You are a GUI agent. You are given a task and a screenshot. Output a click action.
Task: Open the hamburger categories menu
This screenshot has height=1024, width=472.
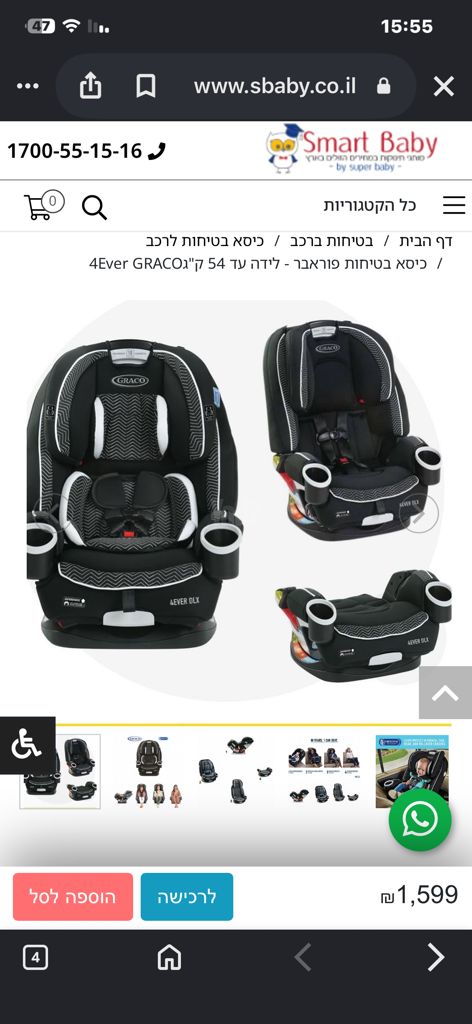[x=454, y=205]
